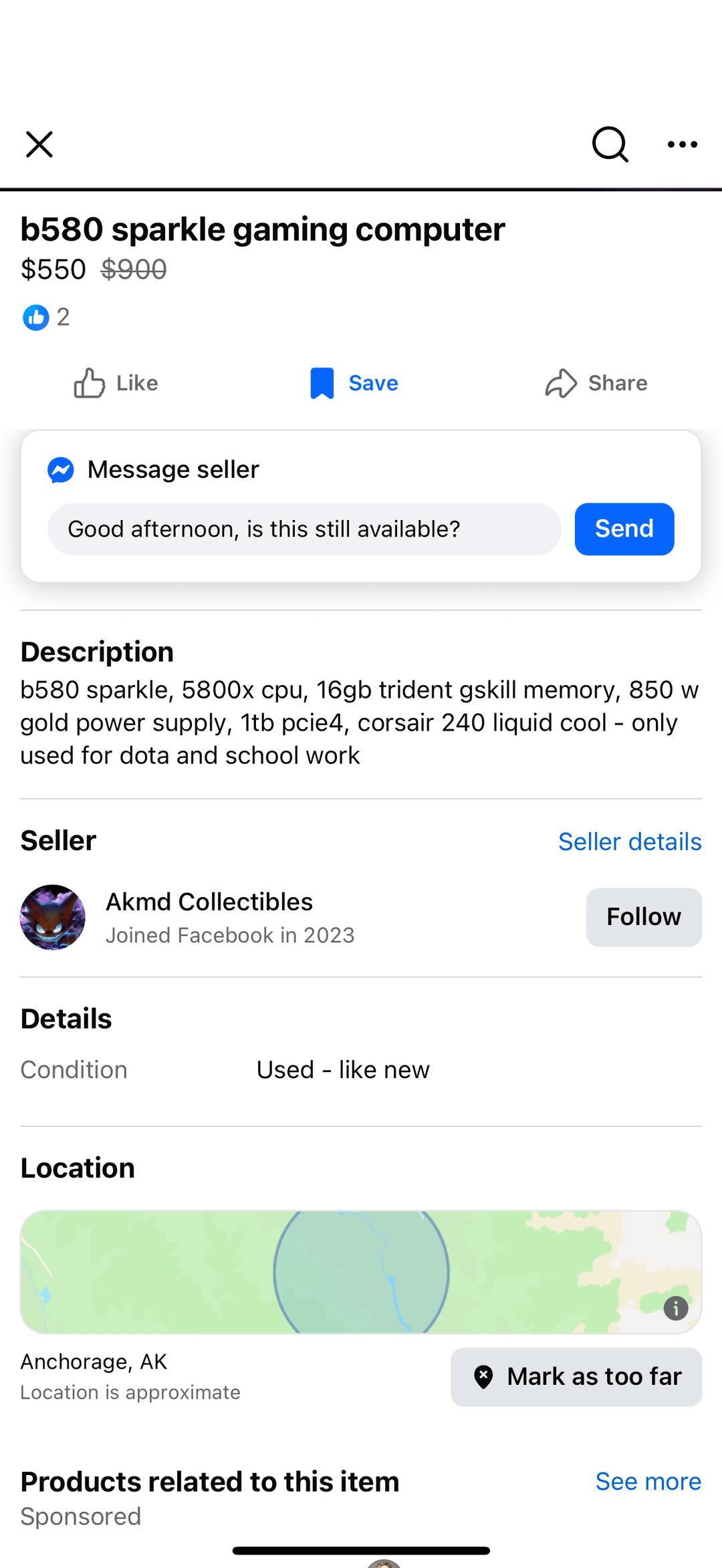Tap the message seller text field
The height and width of the screenshot is (1568, 722).
[x=304, y=529]
